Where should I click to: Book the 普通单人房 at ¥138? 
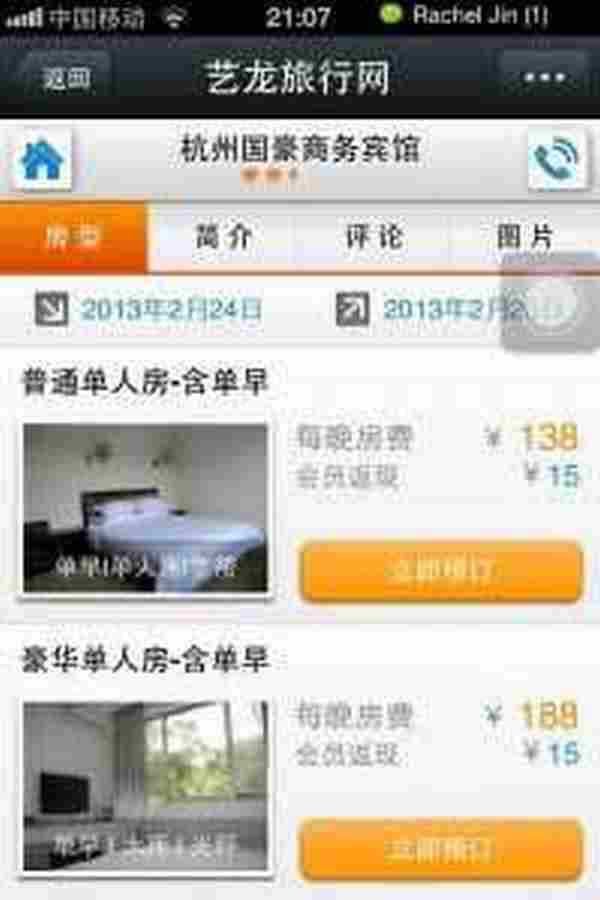pos(440,572)
